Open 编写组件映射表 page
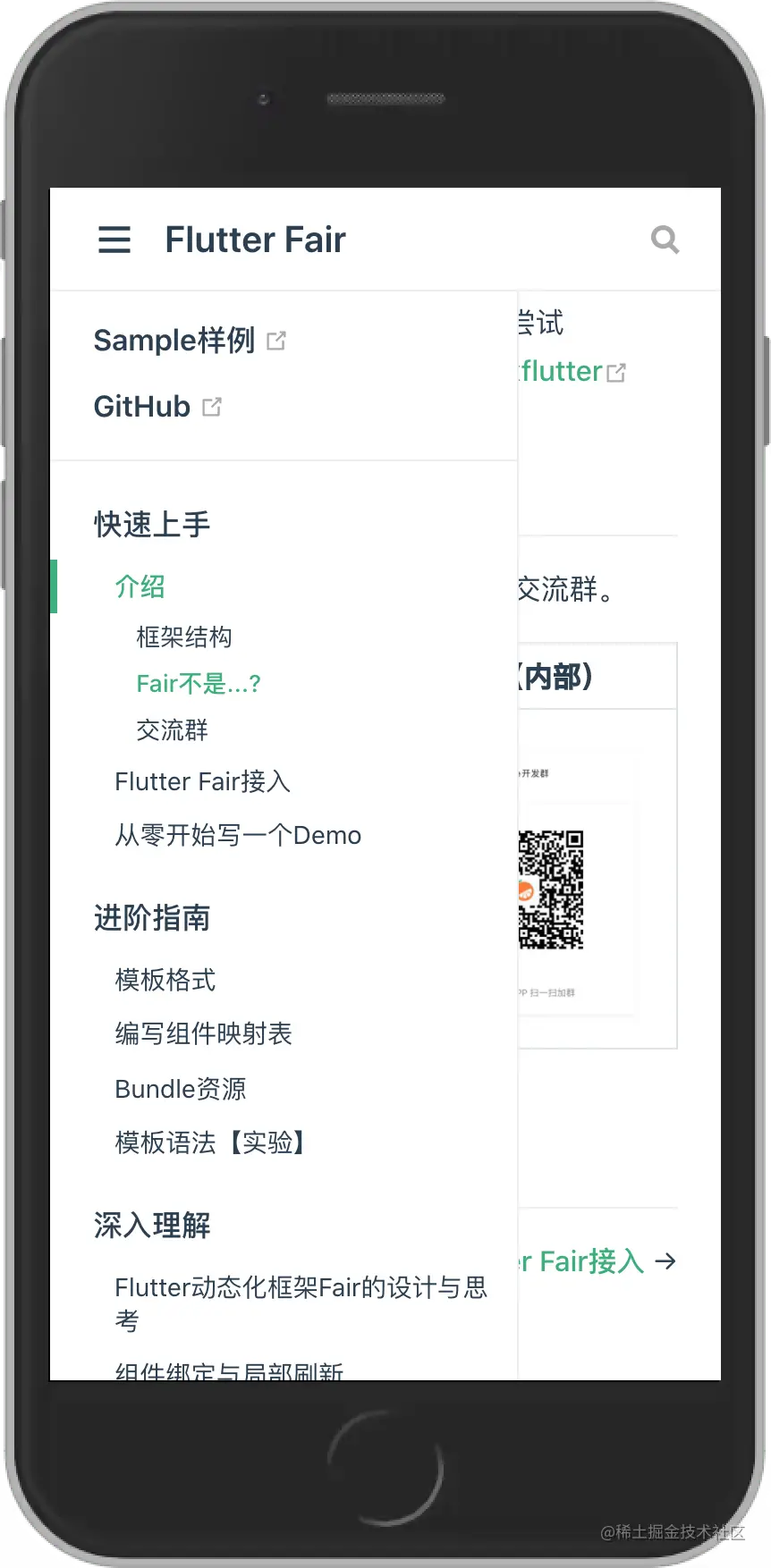Viewport: 771px width, 1568px height. [x=204, y=1034]
